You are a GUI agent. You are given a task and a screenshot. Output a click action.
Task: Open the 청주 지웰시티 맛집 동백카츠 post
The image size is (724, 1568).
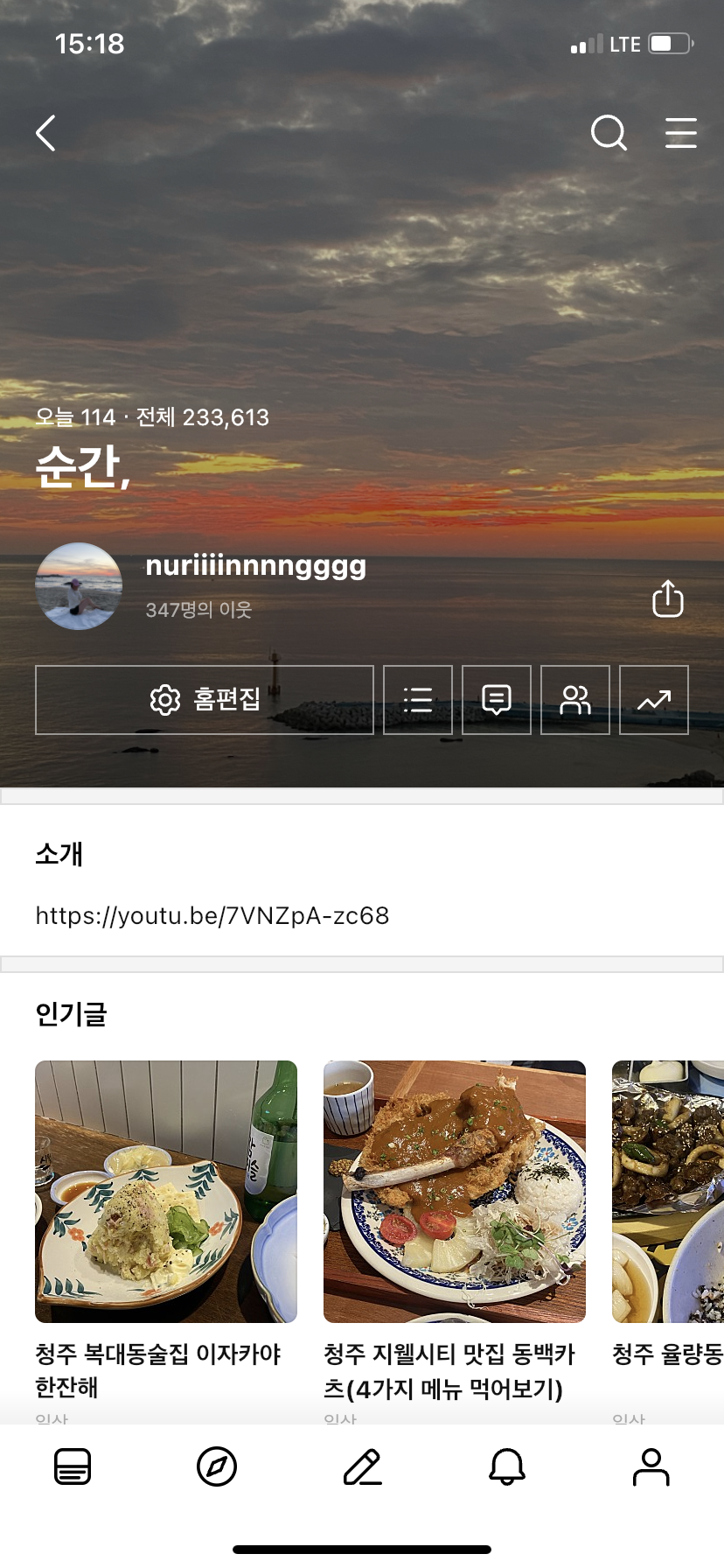pos(455,1192)
